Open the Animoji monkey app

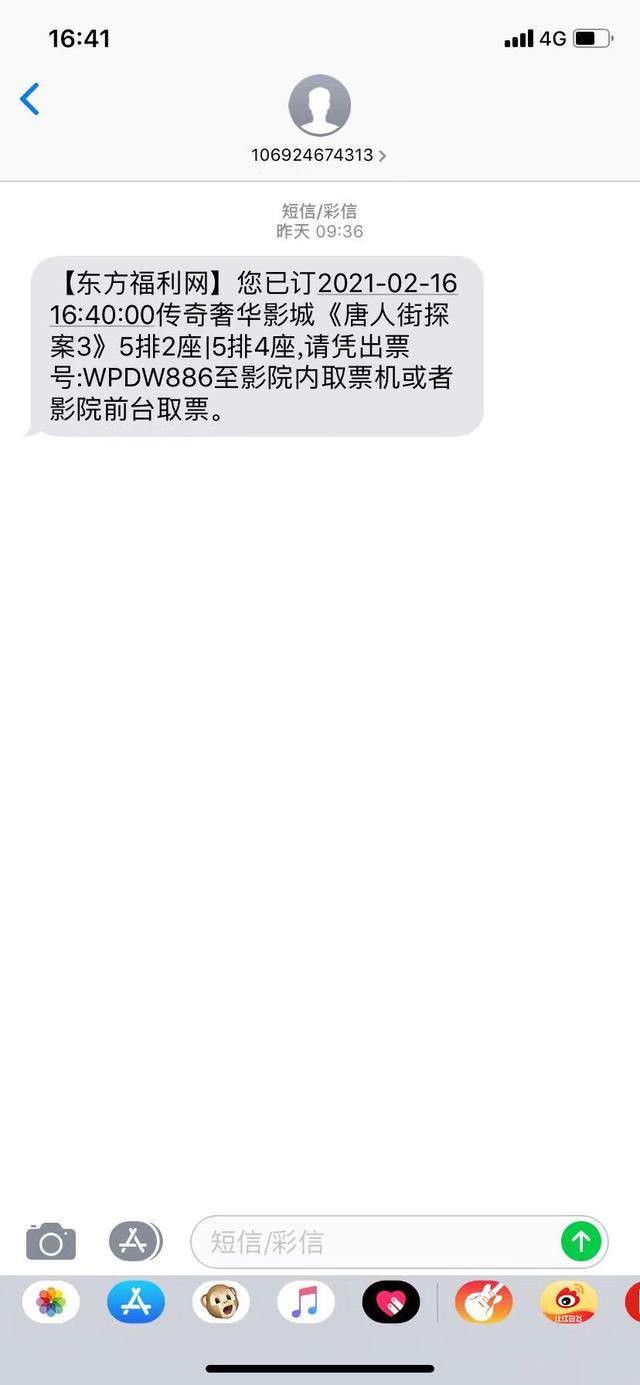tap(220, 1302)
